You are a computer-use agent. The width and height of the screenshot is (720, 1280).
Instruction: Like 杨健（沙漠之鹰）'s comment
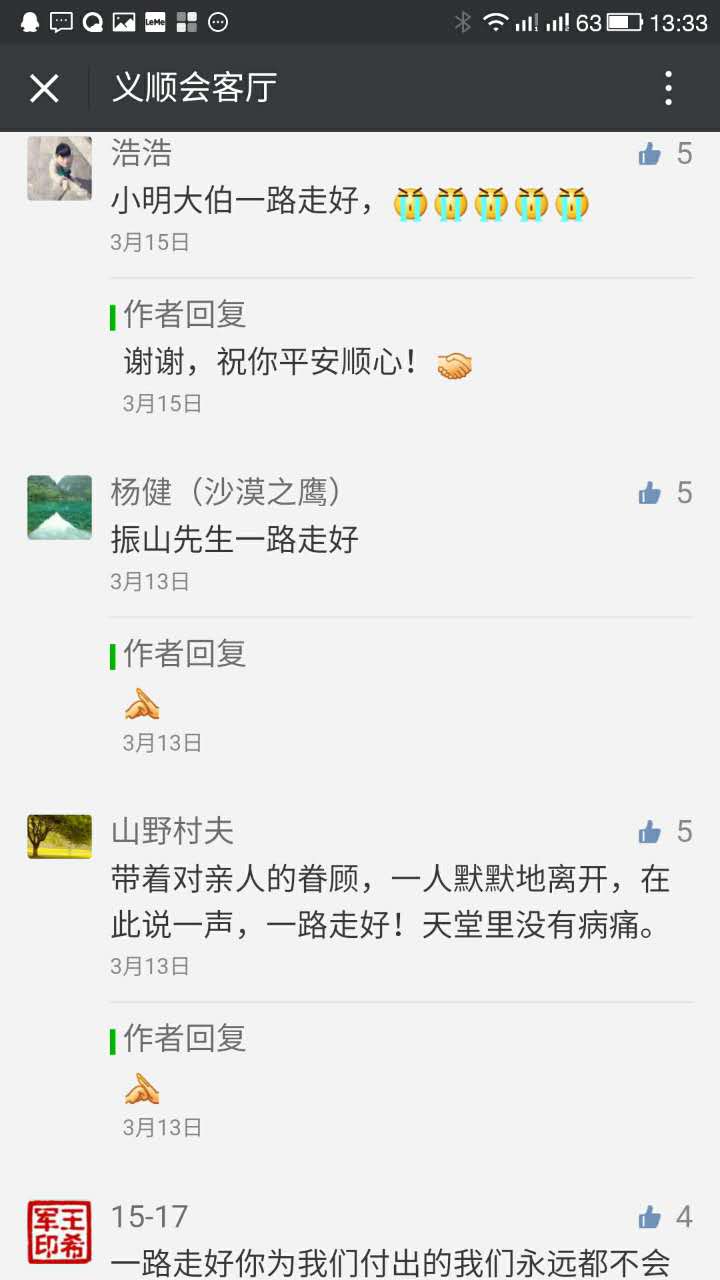651,493
